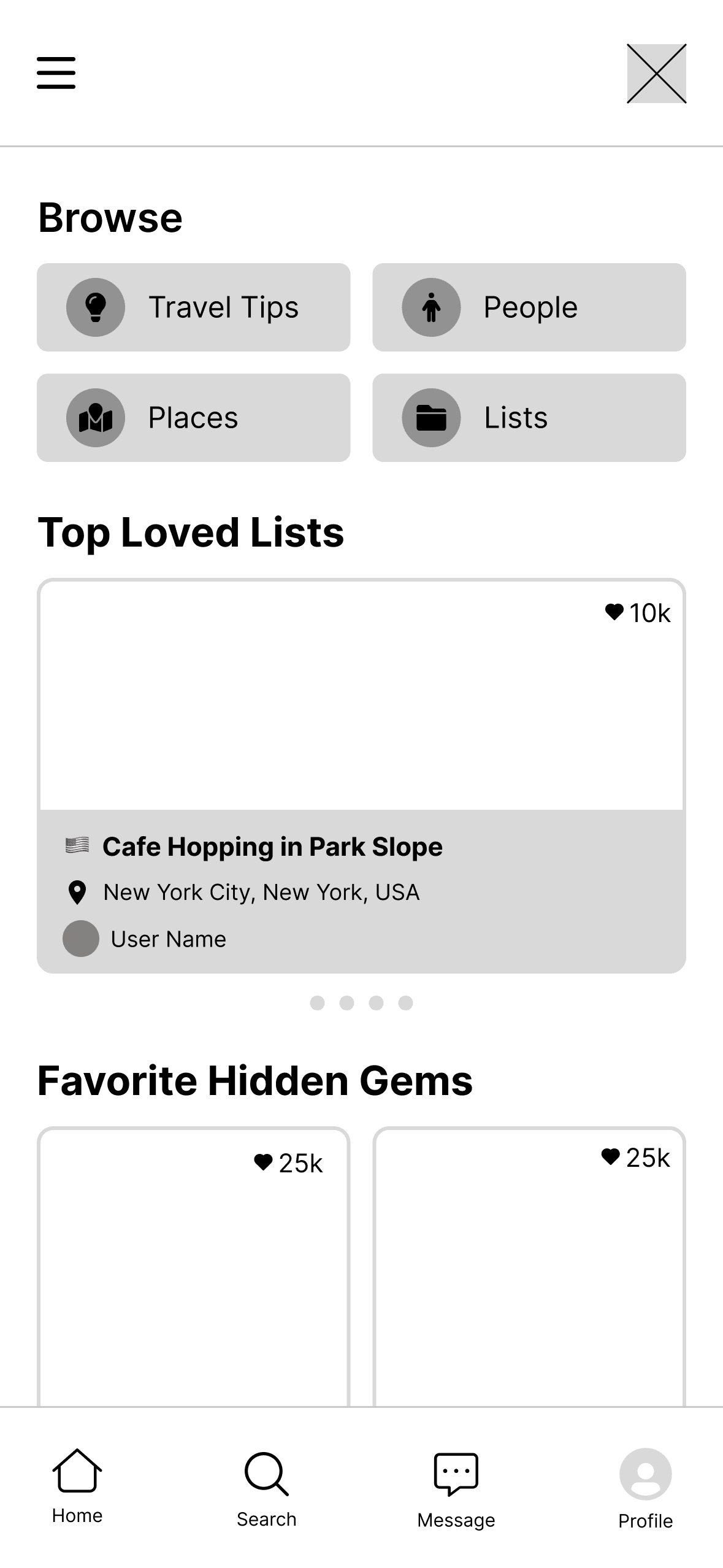Browse the Places category

[x=193, y=418]
